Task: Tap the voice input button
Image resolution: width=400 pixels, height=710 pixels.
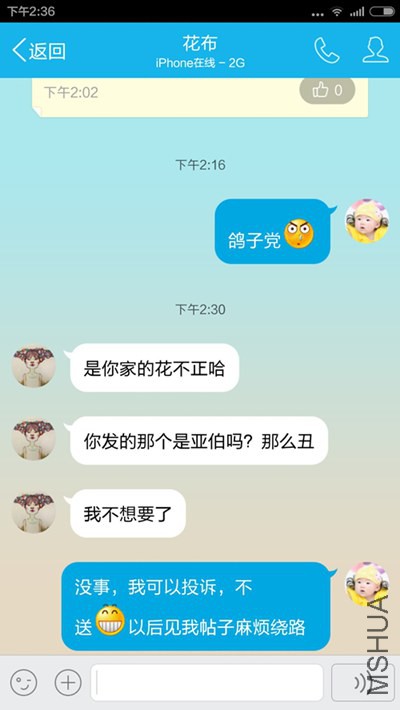Action: click(363, 682)
